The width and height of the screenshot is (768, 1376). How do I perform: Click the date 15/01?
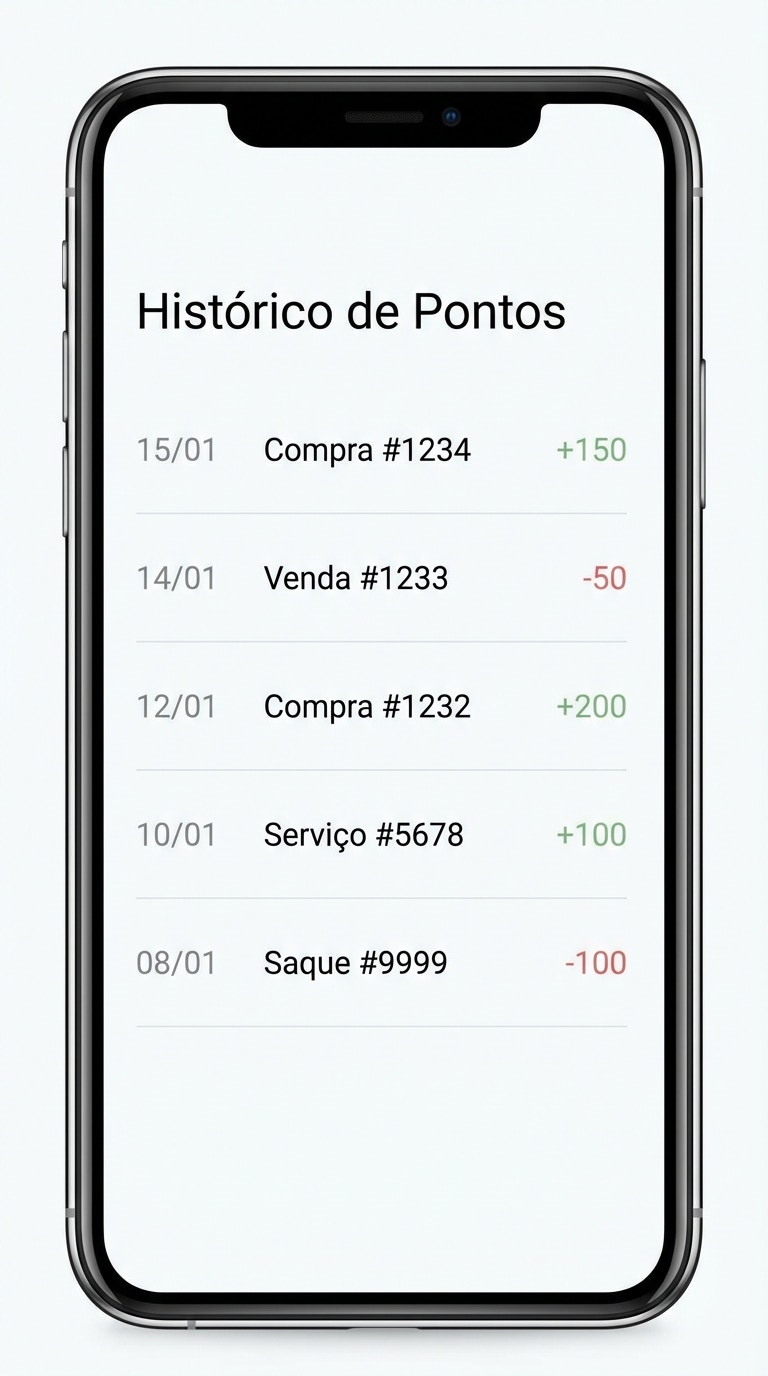tap(178, 449)
